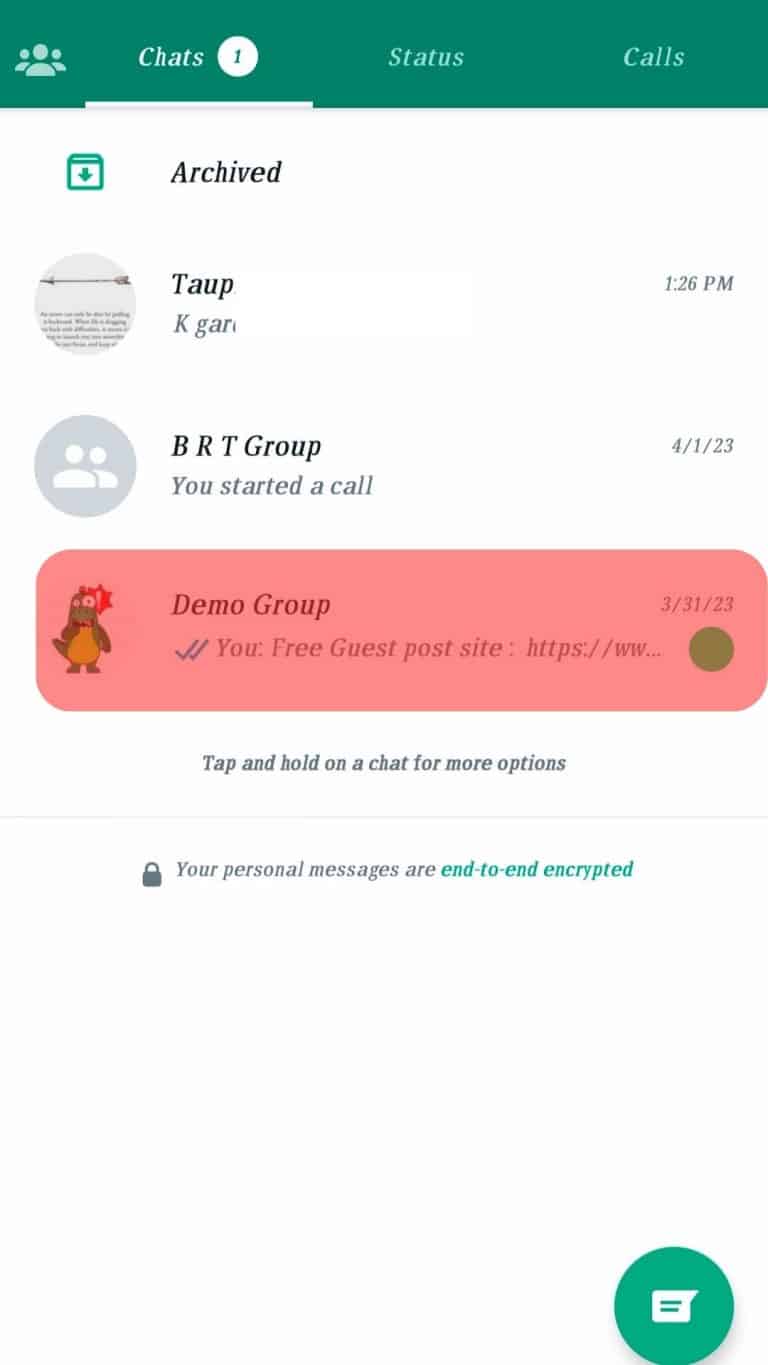Viewport: 768px width, 1365px height.
Task: Tap the padlock icon near encryption notice
Action: [153, 869]
